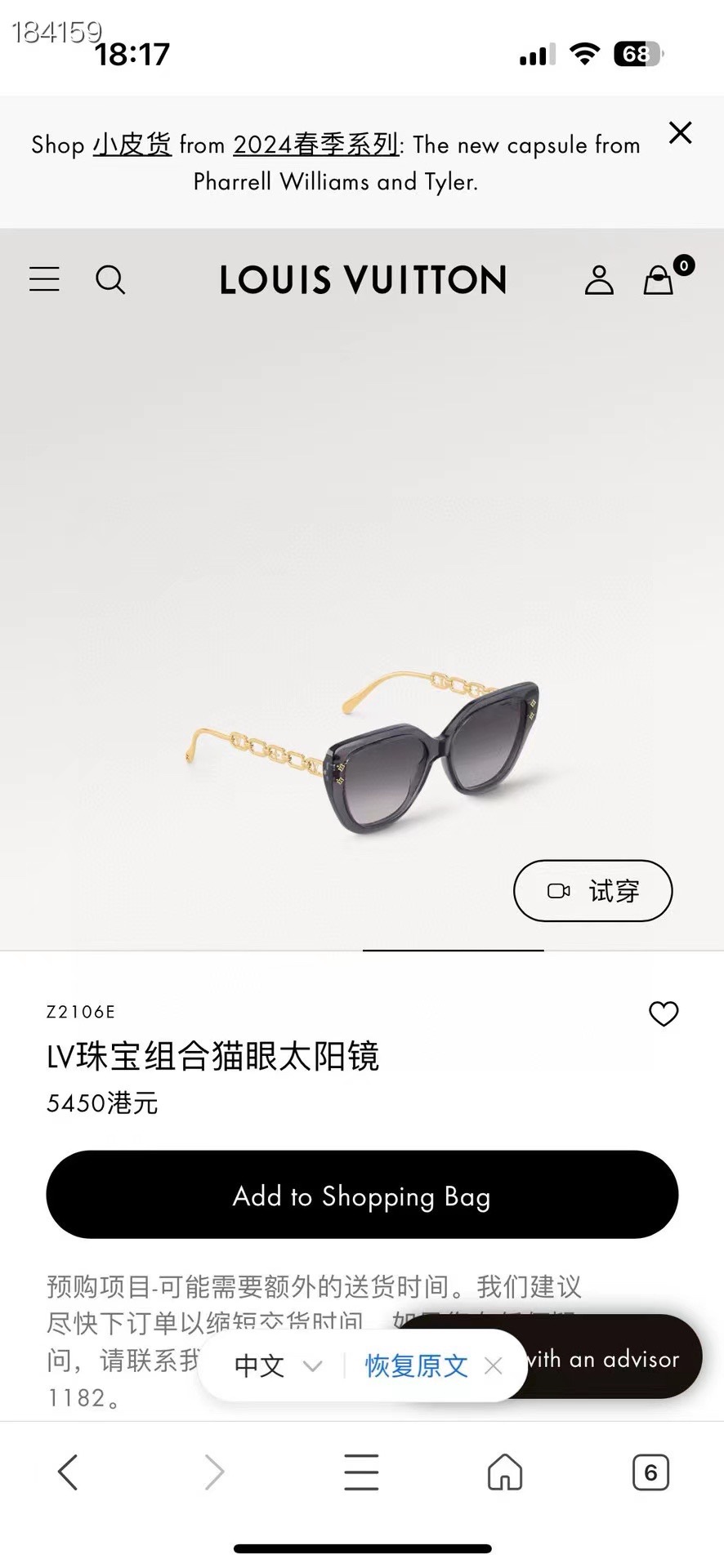Go to the browser home page
724x1568 pixels.
pos(504,1472)
